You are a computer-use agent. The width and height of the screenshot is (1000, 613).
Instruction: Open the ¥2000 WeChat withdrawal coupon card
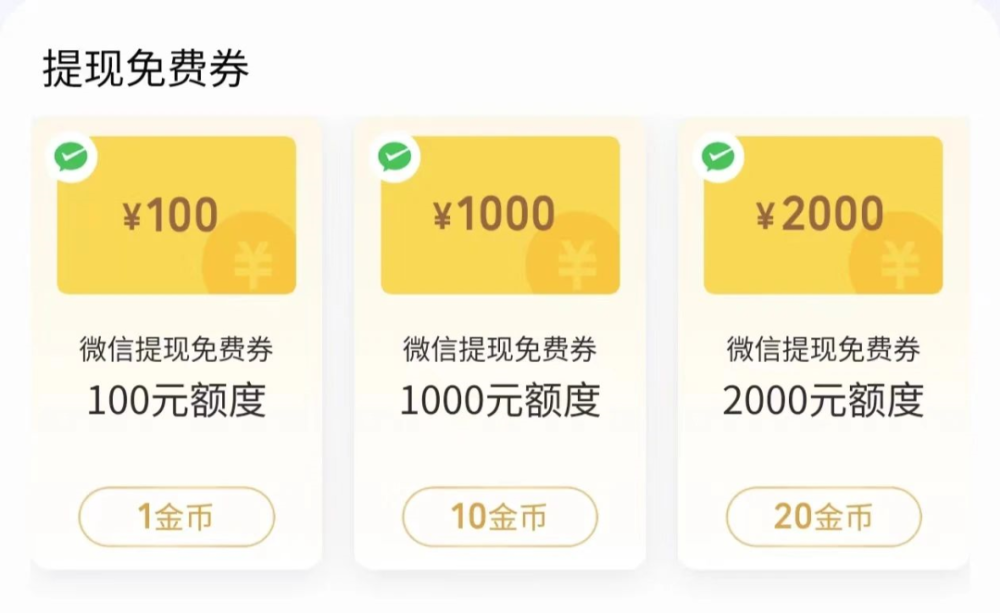823,215
